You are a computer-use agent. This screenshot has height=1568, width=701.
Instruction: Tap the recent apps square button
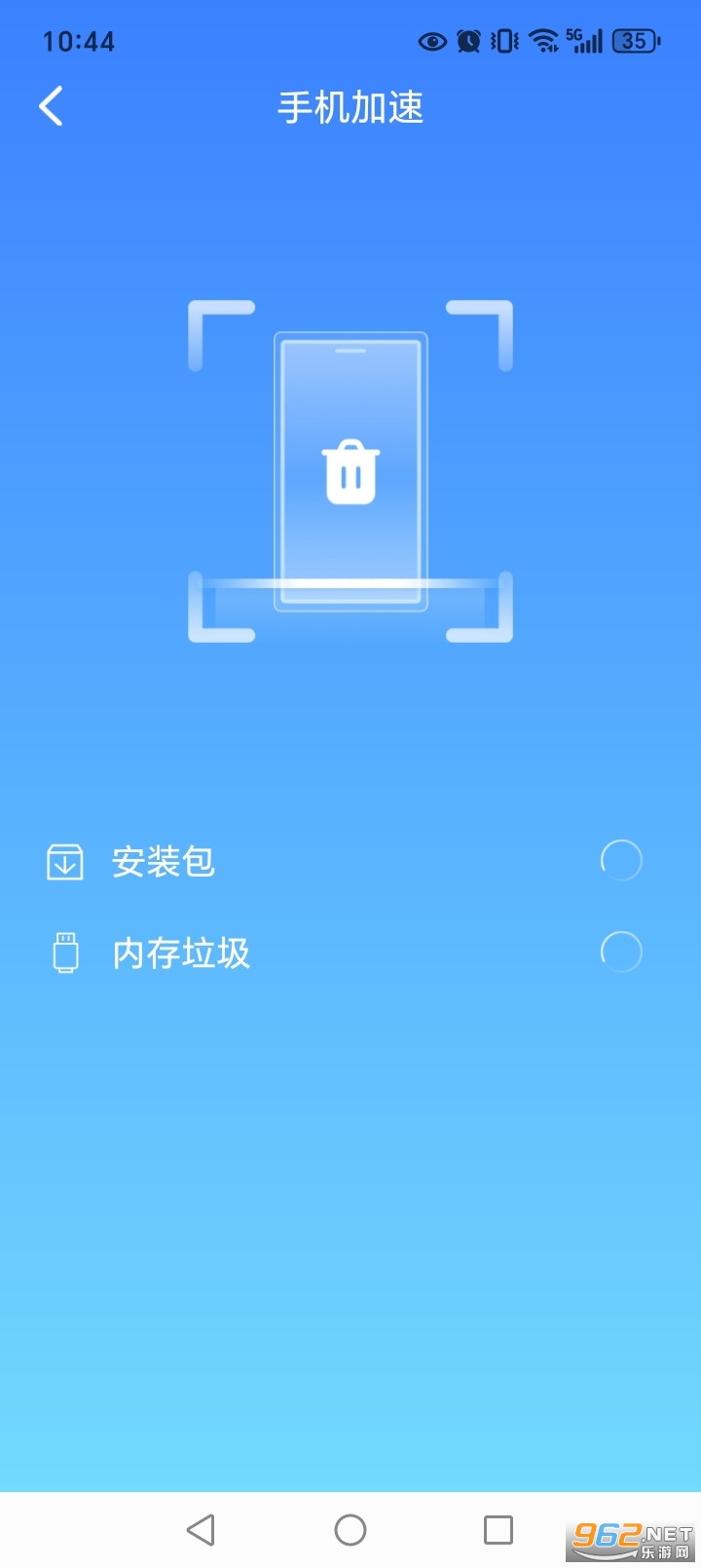pos(498,1529)
